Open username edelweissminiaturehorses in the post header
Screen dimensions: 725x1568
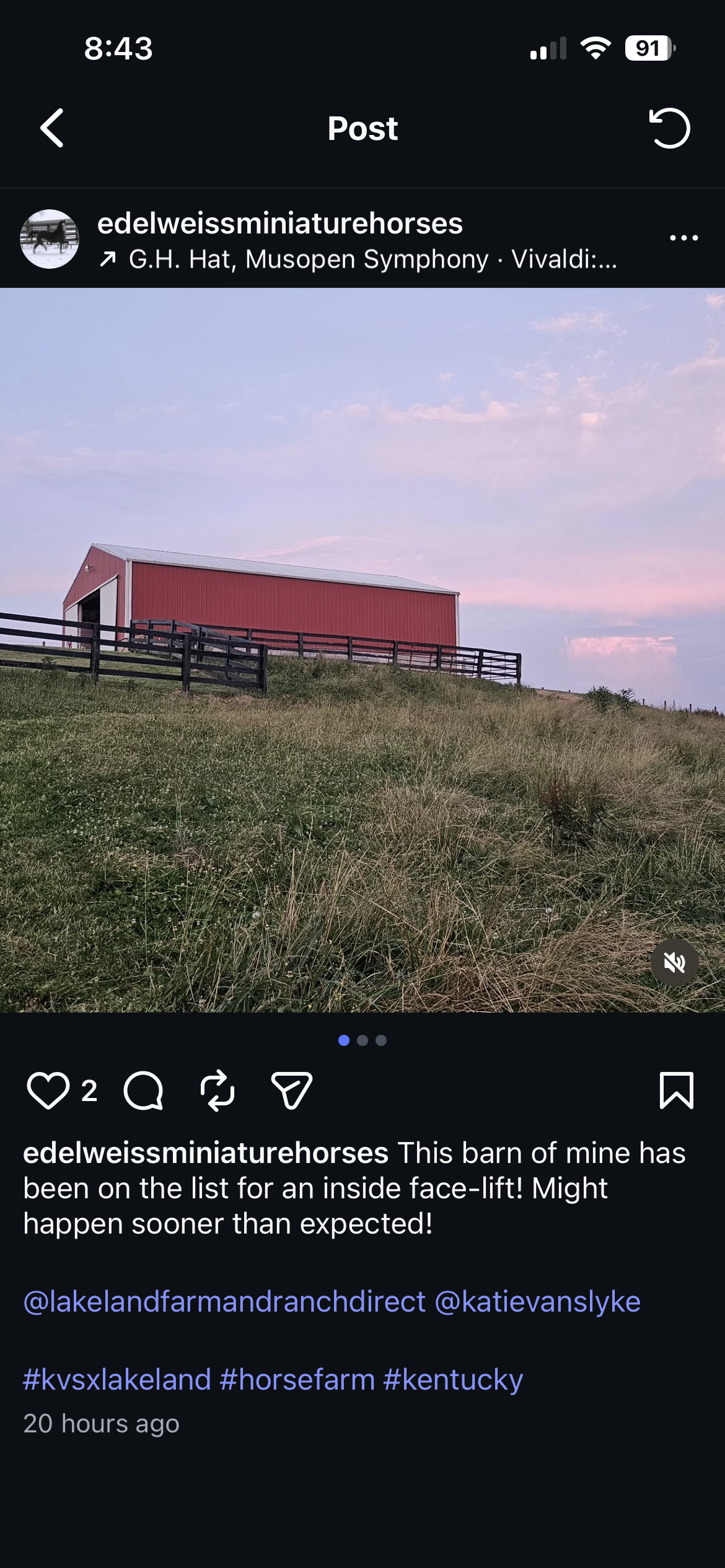pyautogui.click(x=280, y=224)
